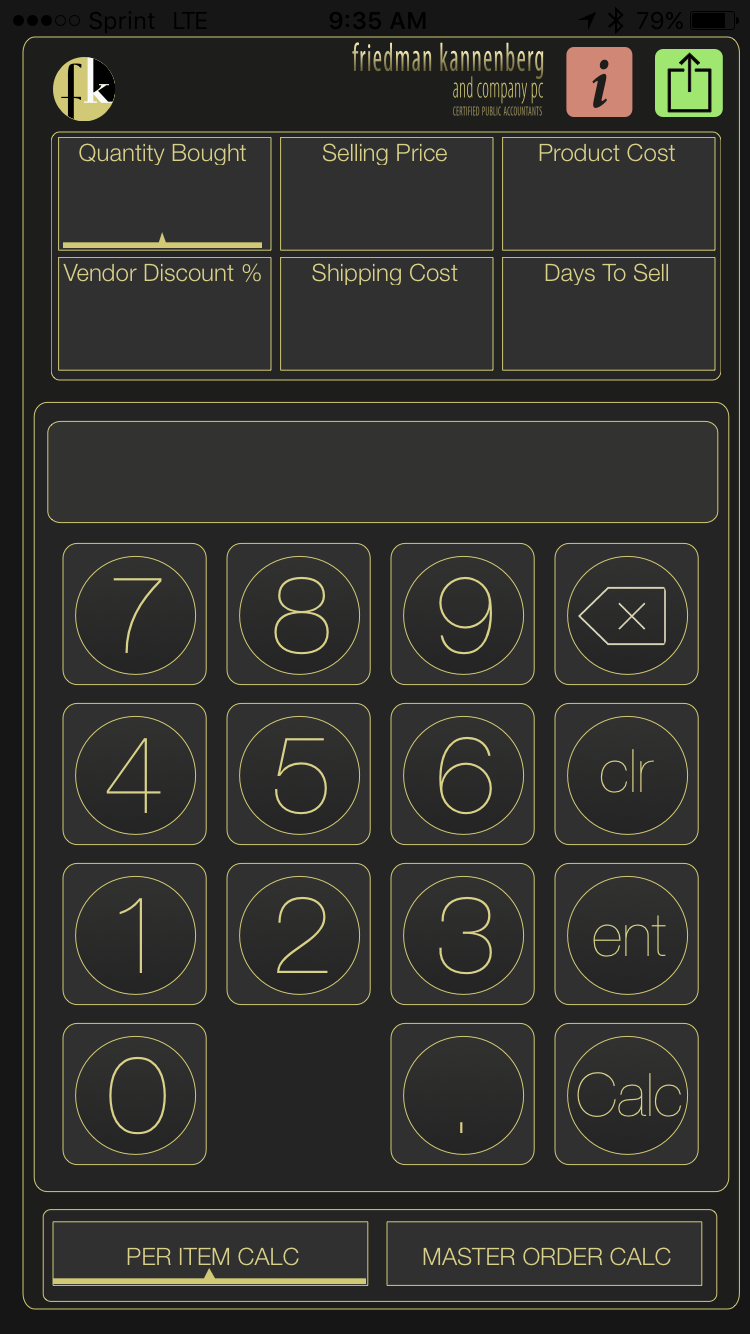Open the info button

click(599, 82)
